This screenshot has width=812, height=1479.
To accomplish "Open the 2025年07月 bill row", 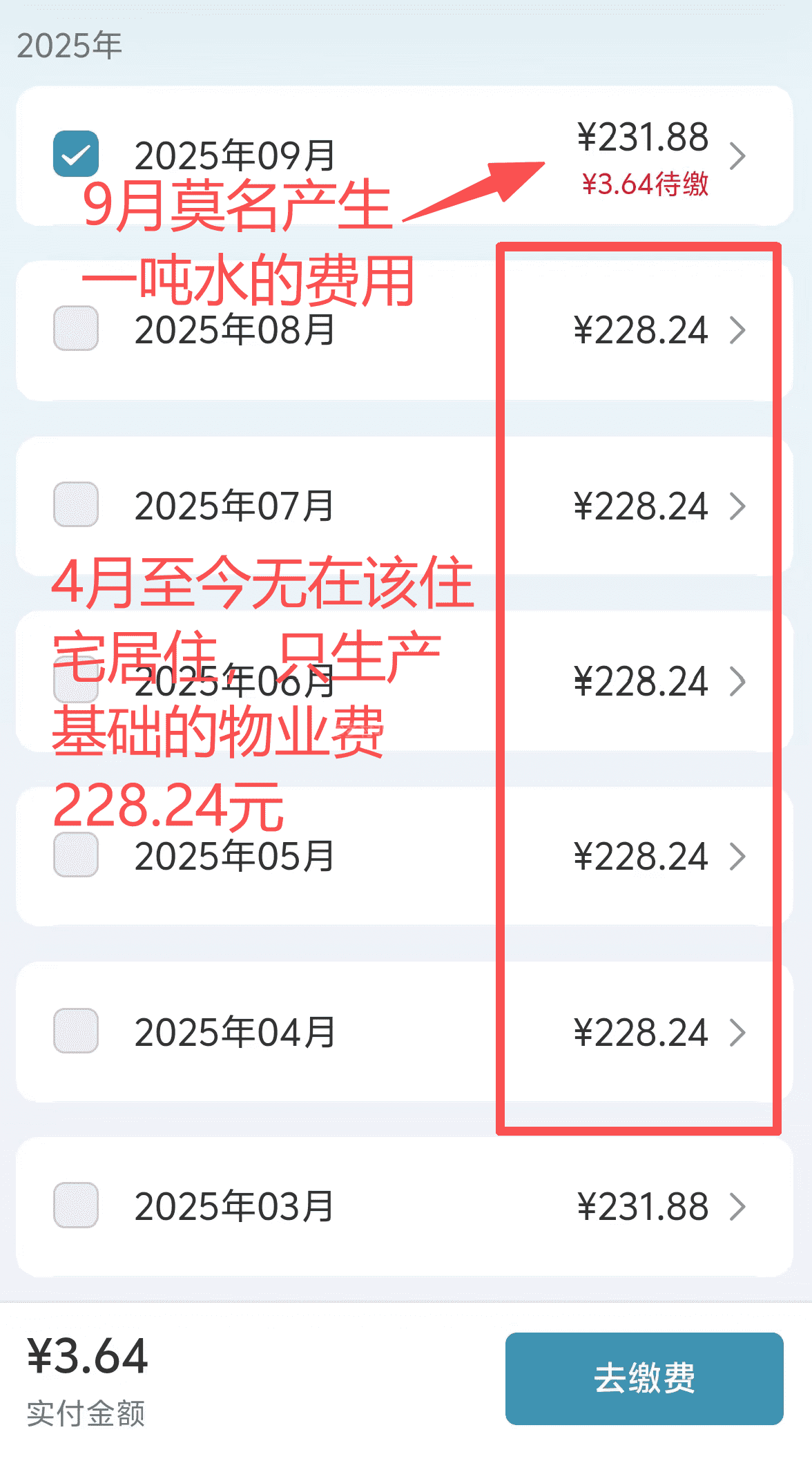I will pyautogui.click(x=405, y=506).
